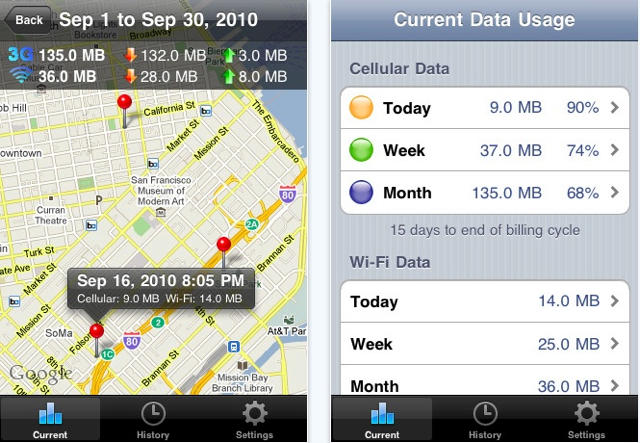Tap the Back button on the map screen
Screen dimensions: 640x443
point(28,19)
